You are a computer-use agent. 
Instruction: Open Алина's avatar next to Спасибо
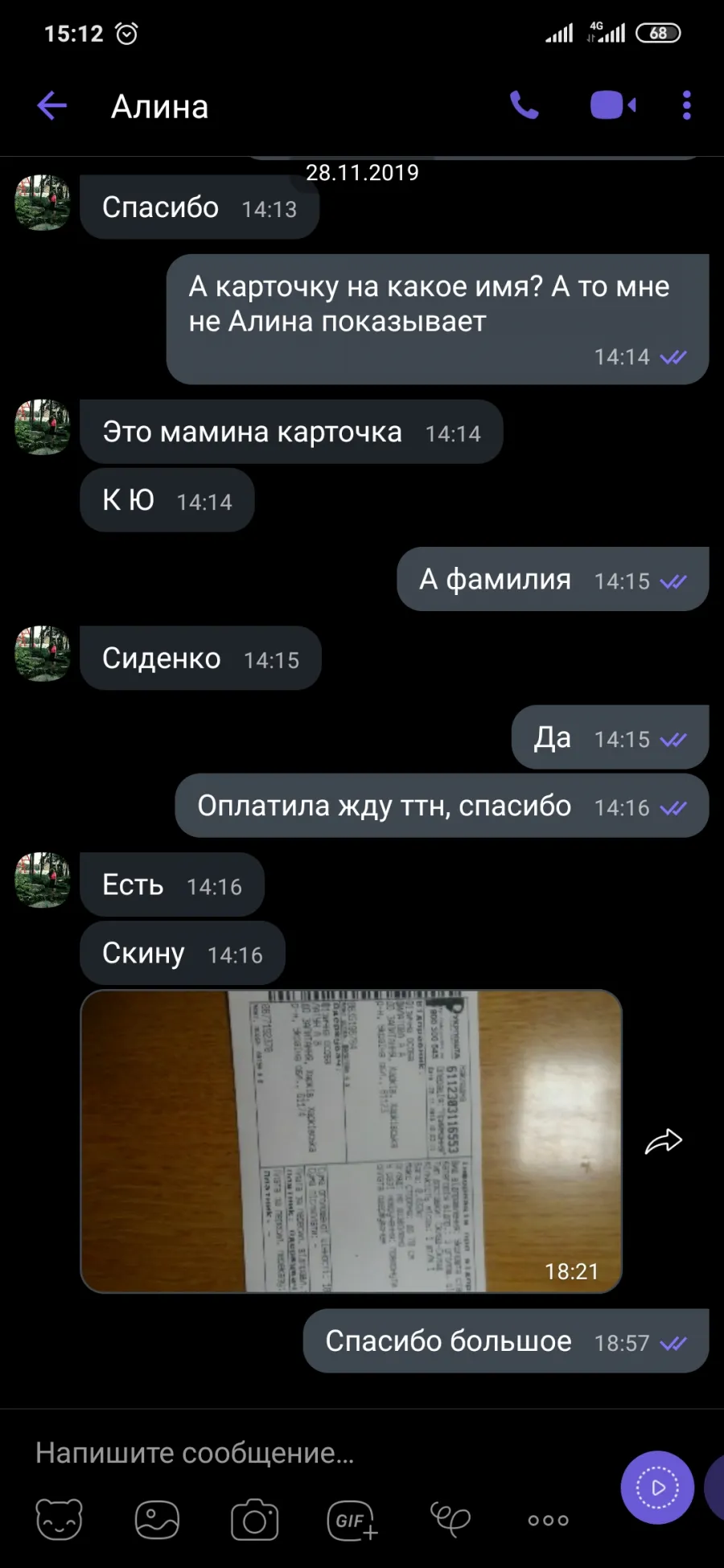coord(43,203)
